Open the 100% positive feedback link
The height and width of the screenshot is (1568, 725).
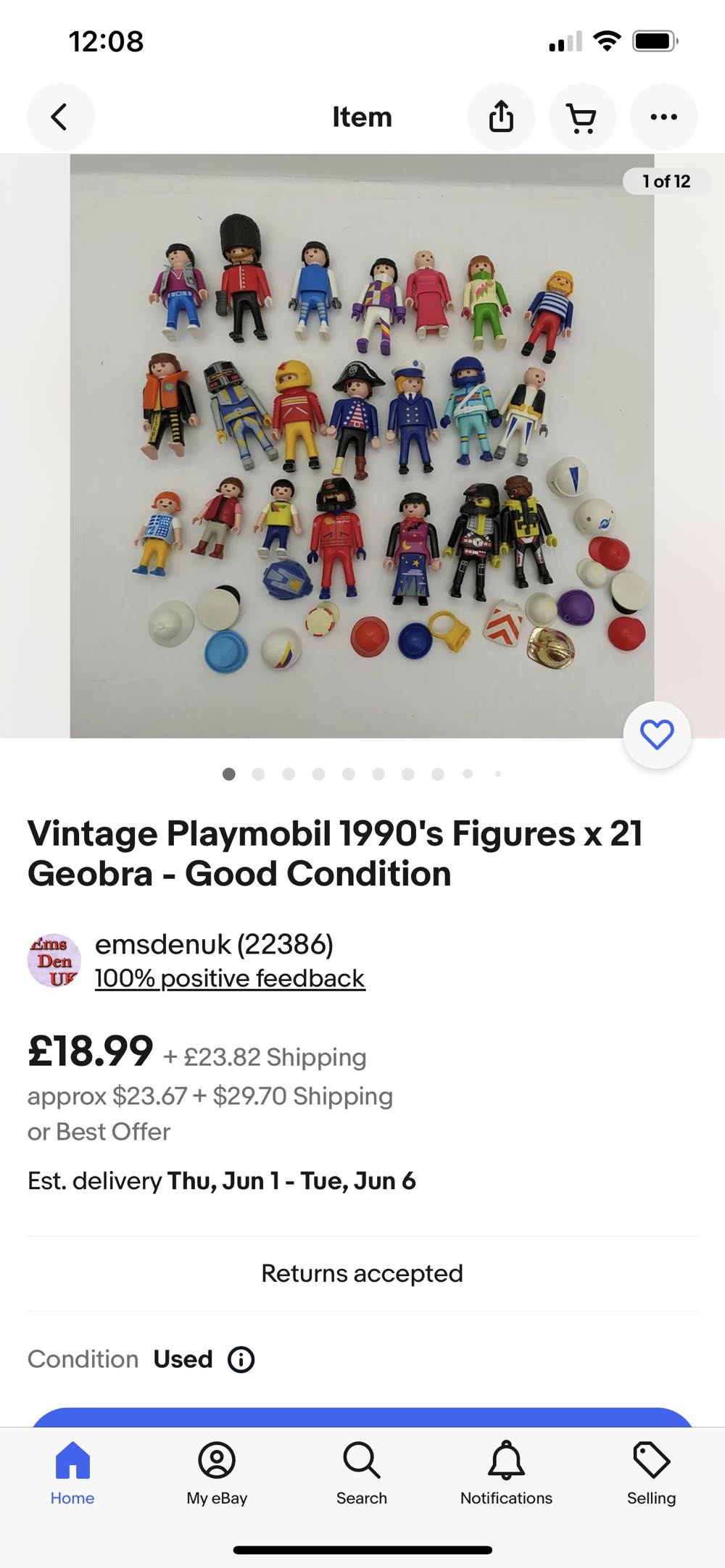coord(230,977)
